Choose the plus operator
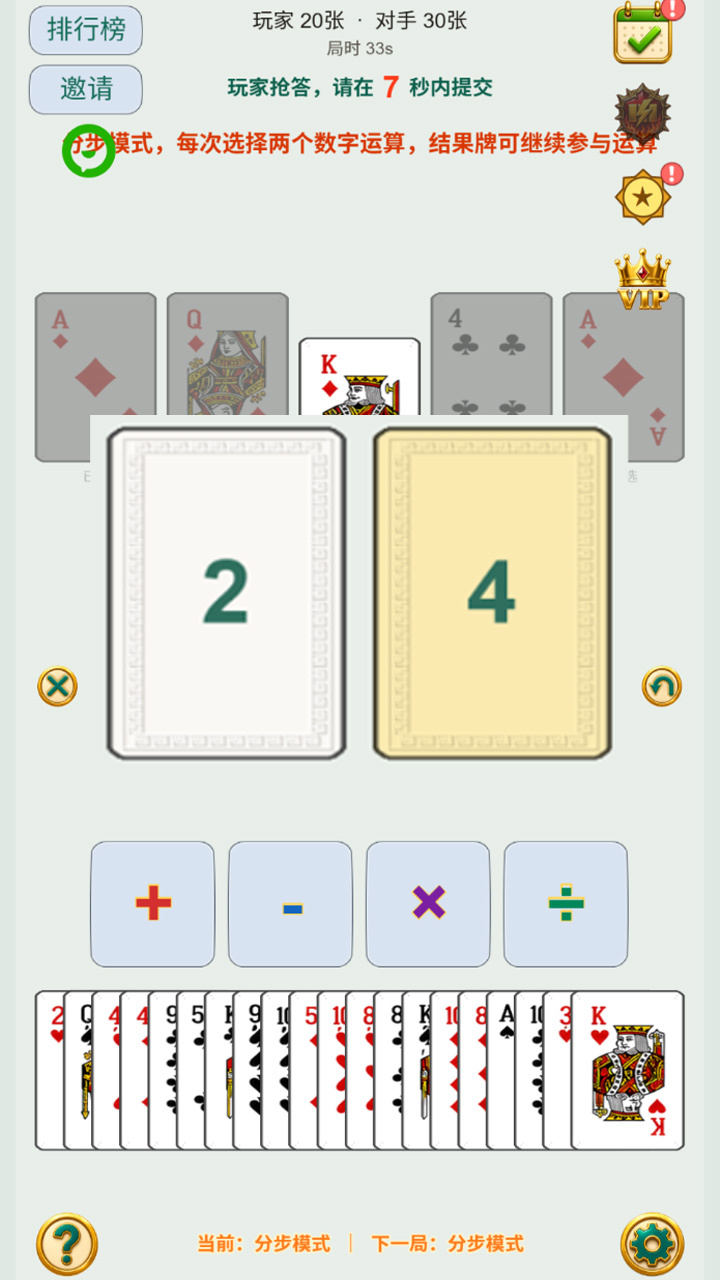The width and height of the screenshot is (720, 1280). tap(153, 904)
